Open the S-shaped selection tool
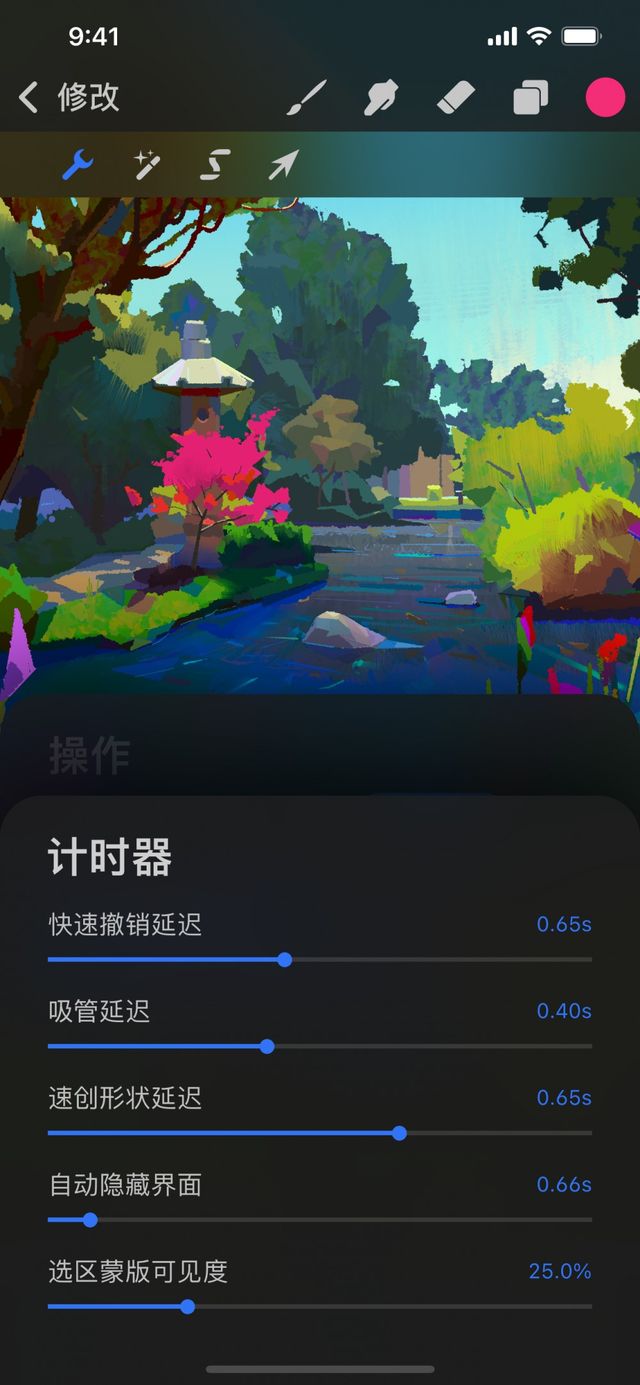Screen dimensions: 640x1385 [215, 164]
